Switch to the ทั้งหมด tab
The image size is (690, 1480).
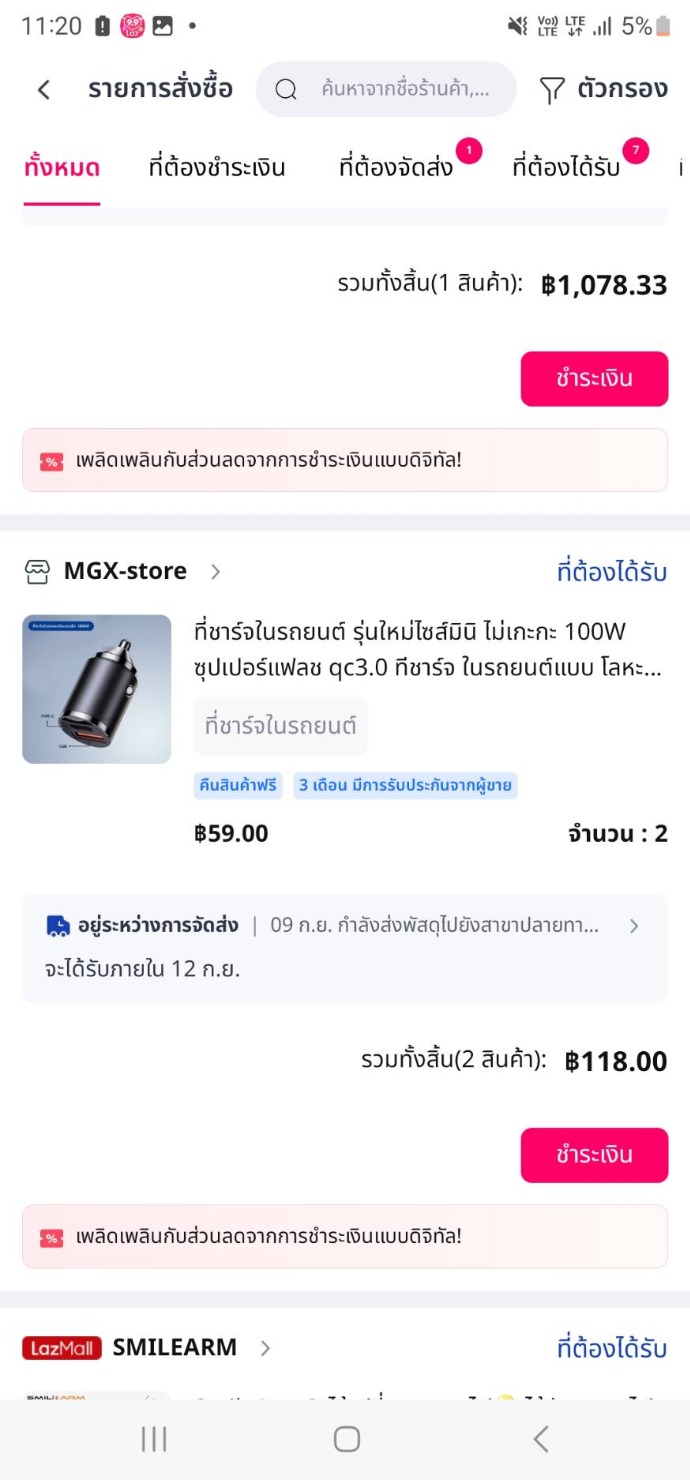pyautogui.click(x=62, y=167)
